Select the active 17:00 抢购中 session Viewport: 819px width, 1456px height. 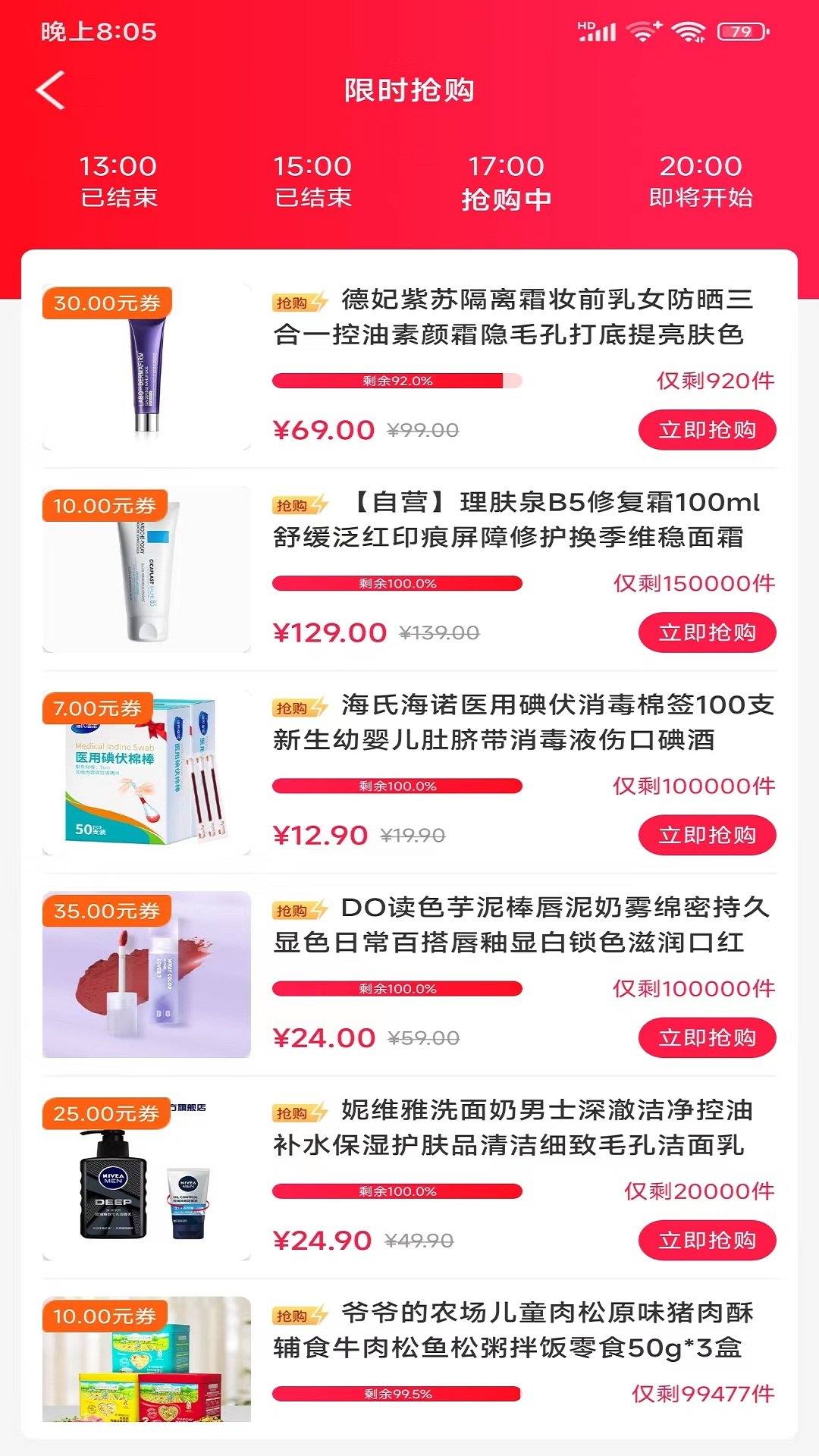[507, 180]
